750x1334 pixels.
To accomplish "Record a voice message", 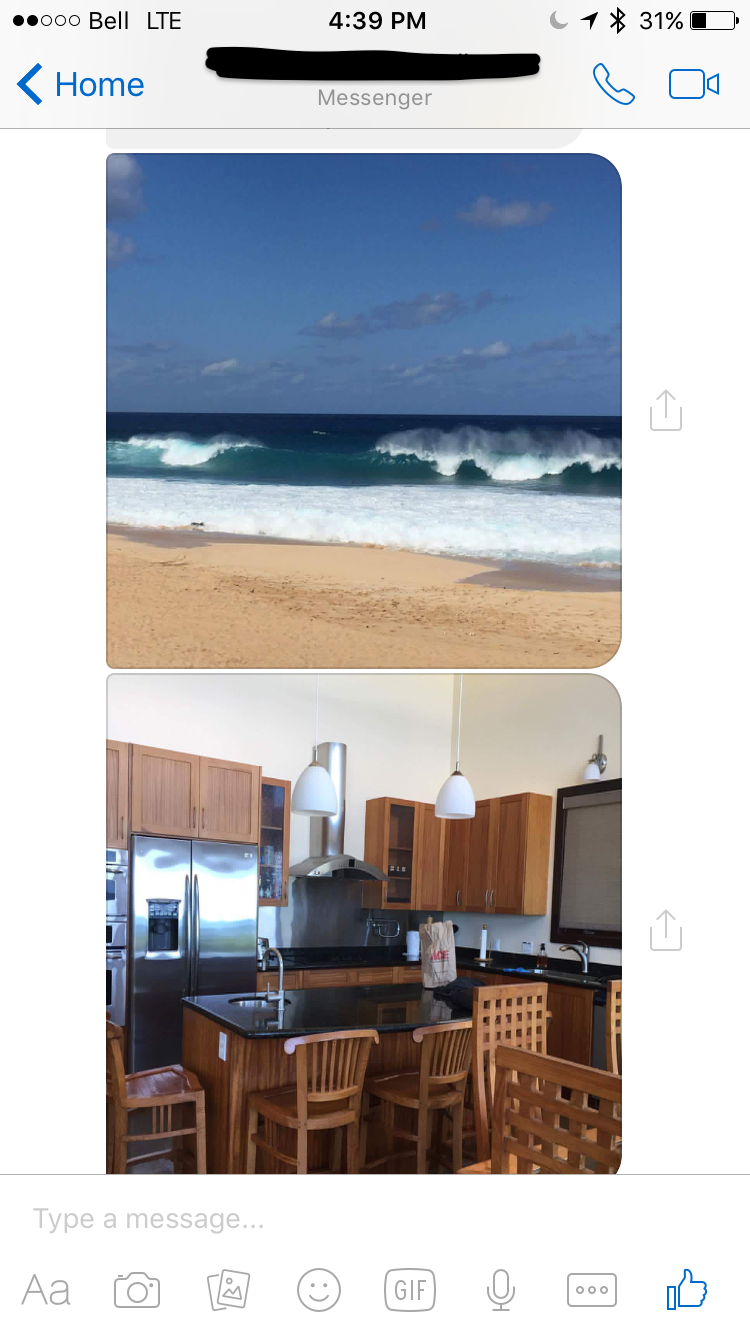I will point(501,1290).
